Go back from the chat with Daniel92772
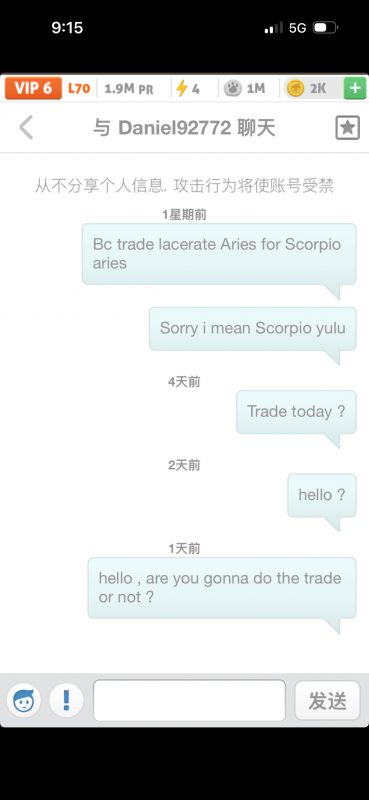Viewport: 369px width, 800px height. (x=26, y=128)
